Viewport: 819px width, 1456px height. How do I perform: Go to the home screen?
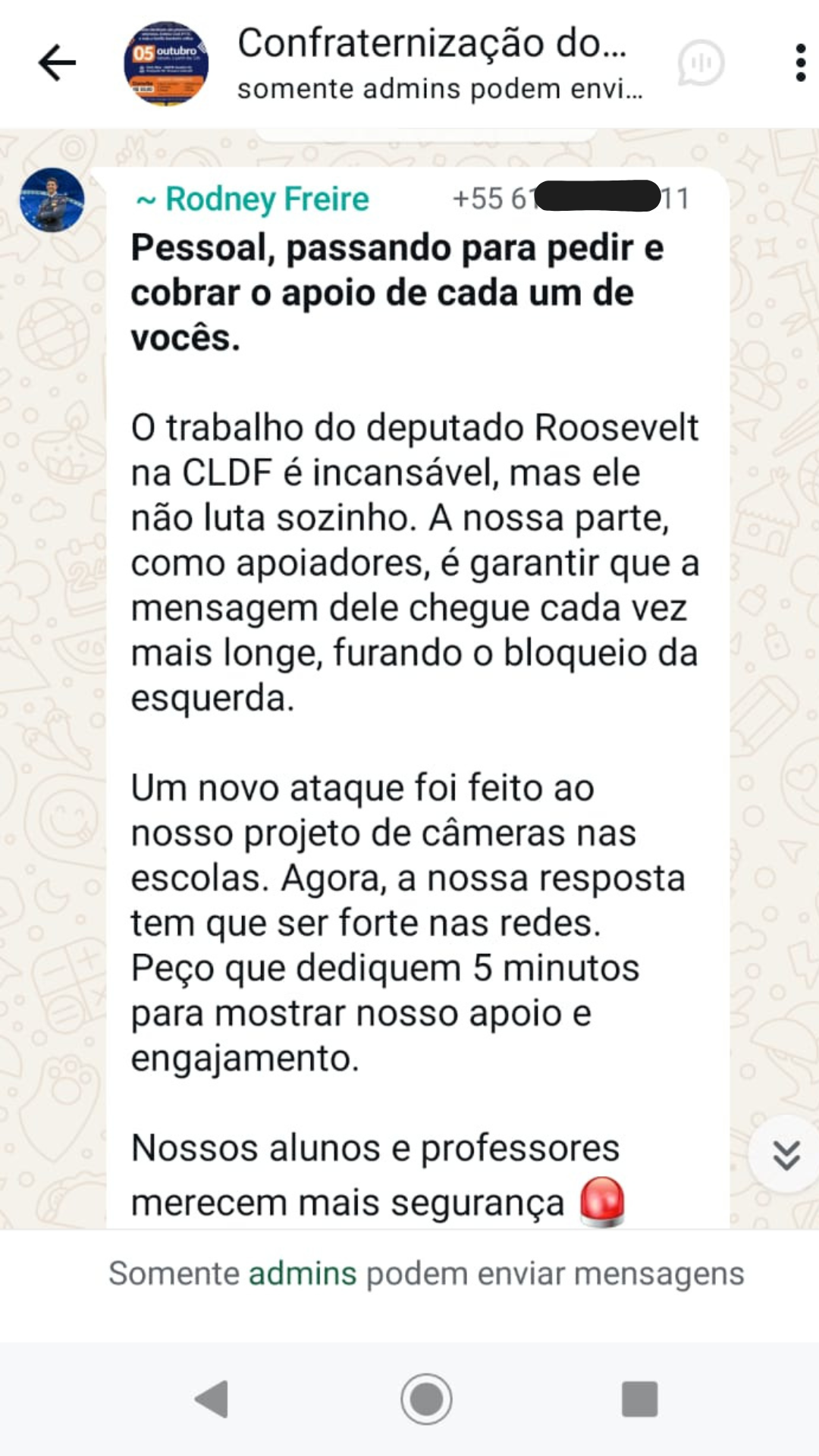click(x=426, y=1399)
